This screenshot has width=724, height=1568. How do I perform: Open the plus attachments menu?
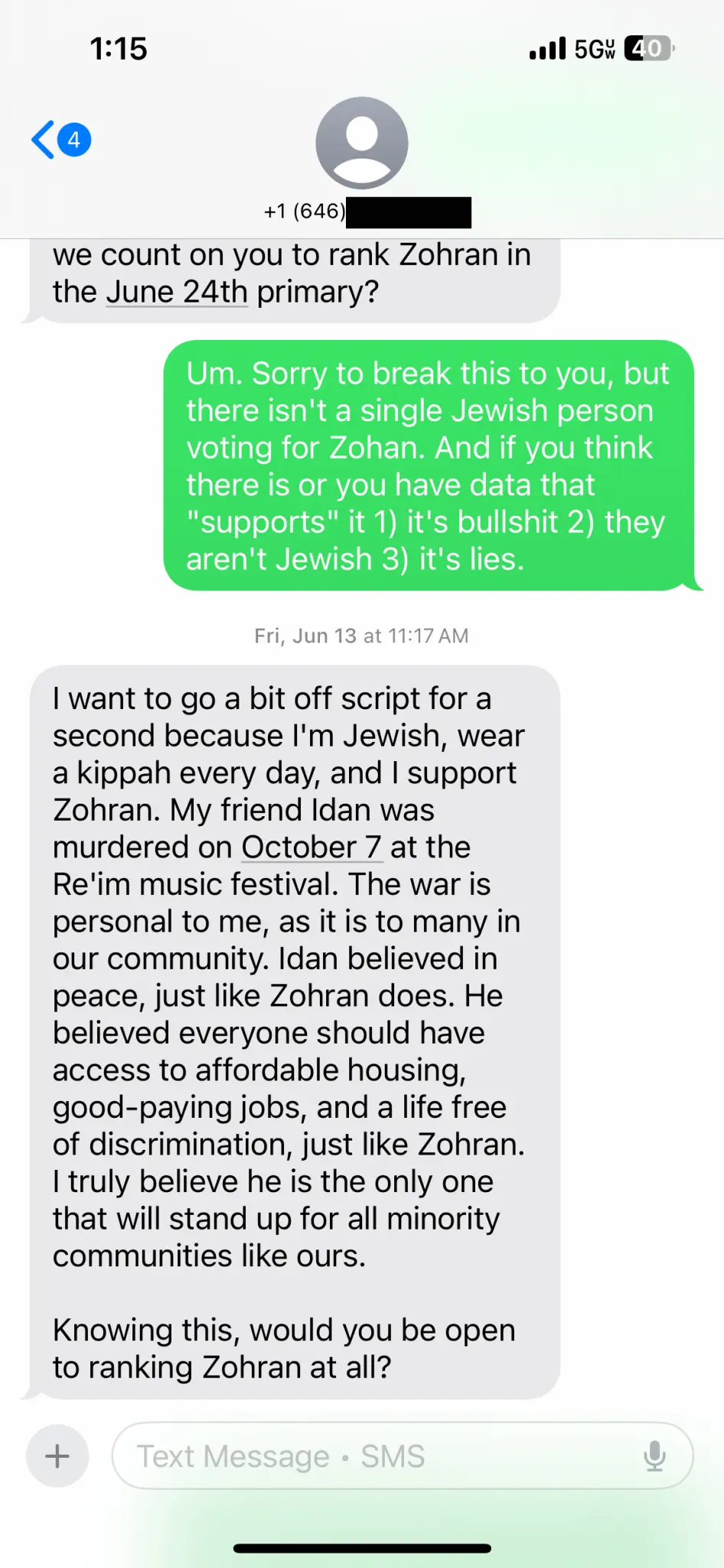(x=57, y=1456)
